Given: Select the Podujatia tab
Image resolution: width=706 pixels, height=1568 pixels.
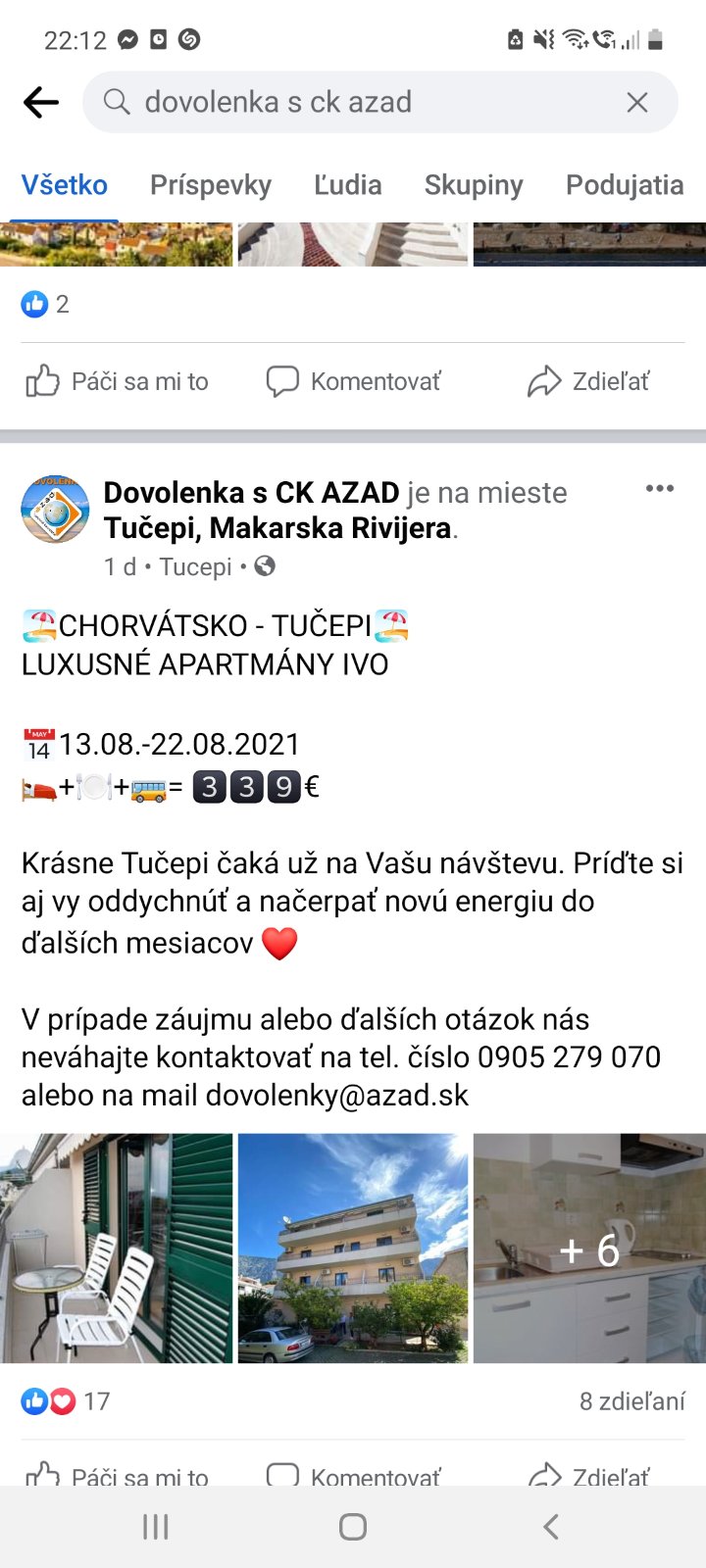Looking at the screenshot, I should click(x=625, y=184).
